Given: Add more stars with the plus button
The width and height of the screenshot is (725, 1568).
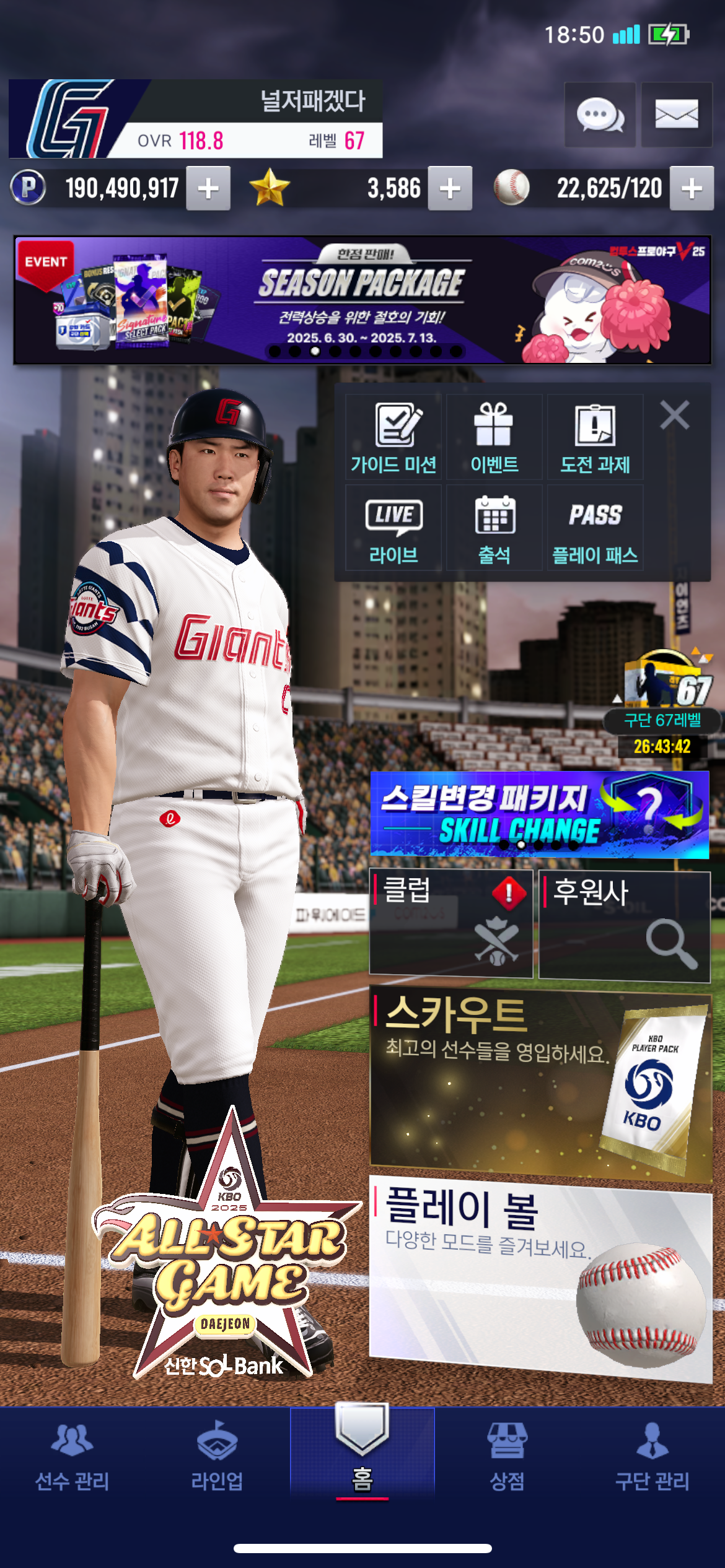Looking at the screenshot, I should click(x=450, y=188).
